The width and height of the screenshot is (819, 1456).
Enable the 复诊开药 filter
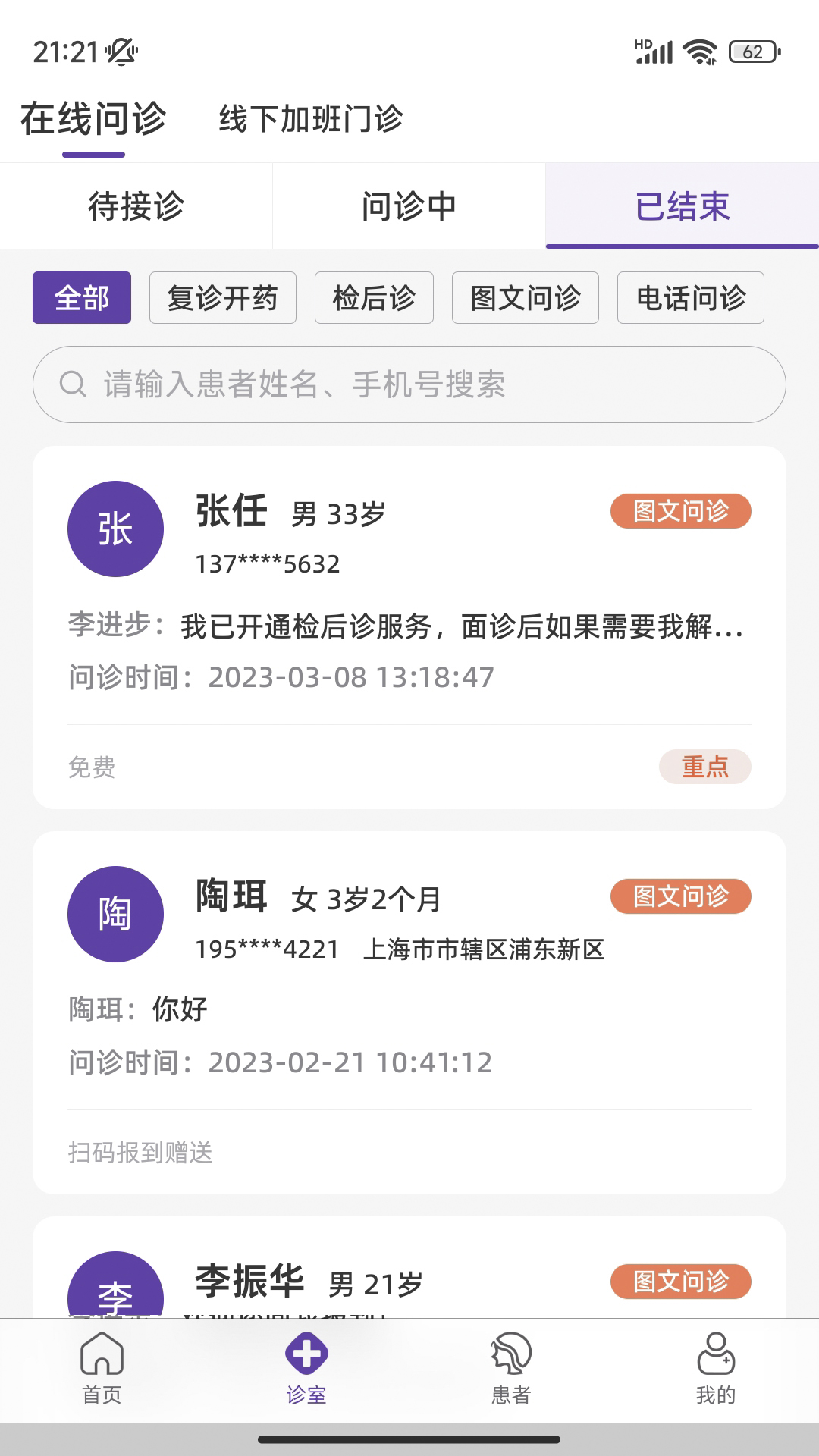pyautogui.click(x=223, y=298)
